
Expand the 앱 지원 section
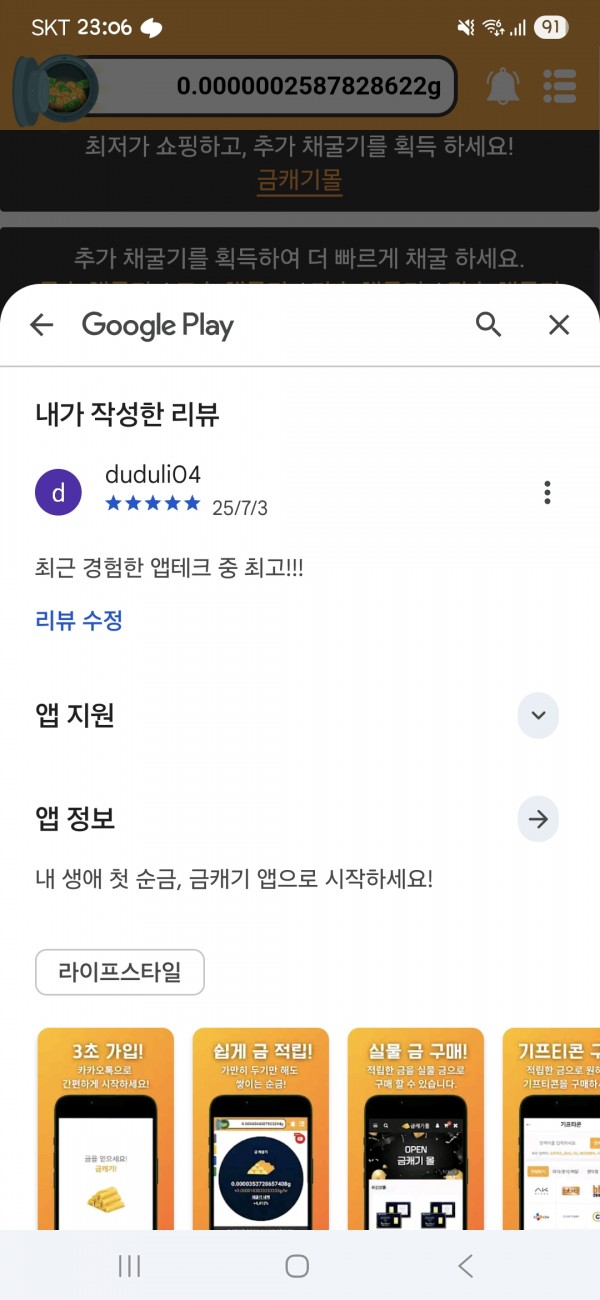click(x=538, y=715)
